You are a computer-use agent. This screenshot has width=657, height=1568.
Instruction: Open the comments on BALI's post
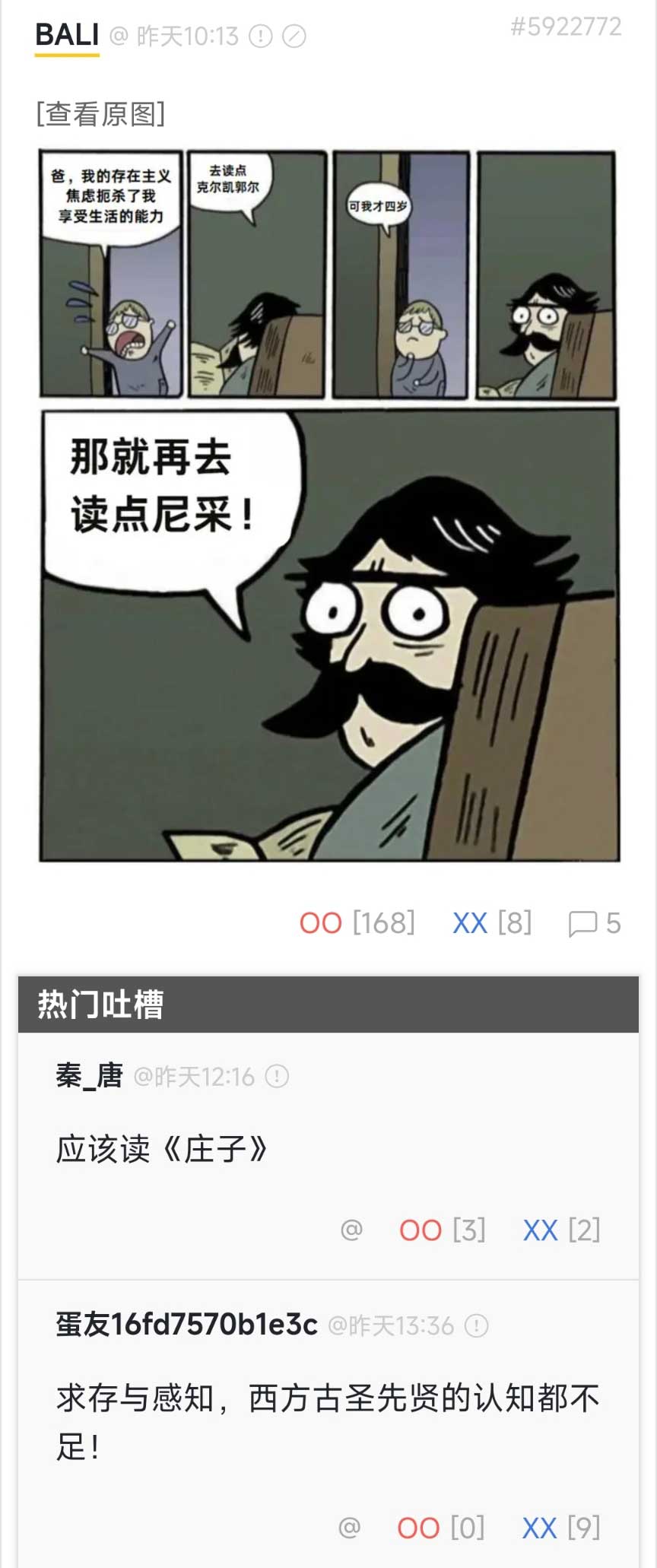(594, 923)
